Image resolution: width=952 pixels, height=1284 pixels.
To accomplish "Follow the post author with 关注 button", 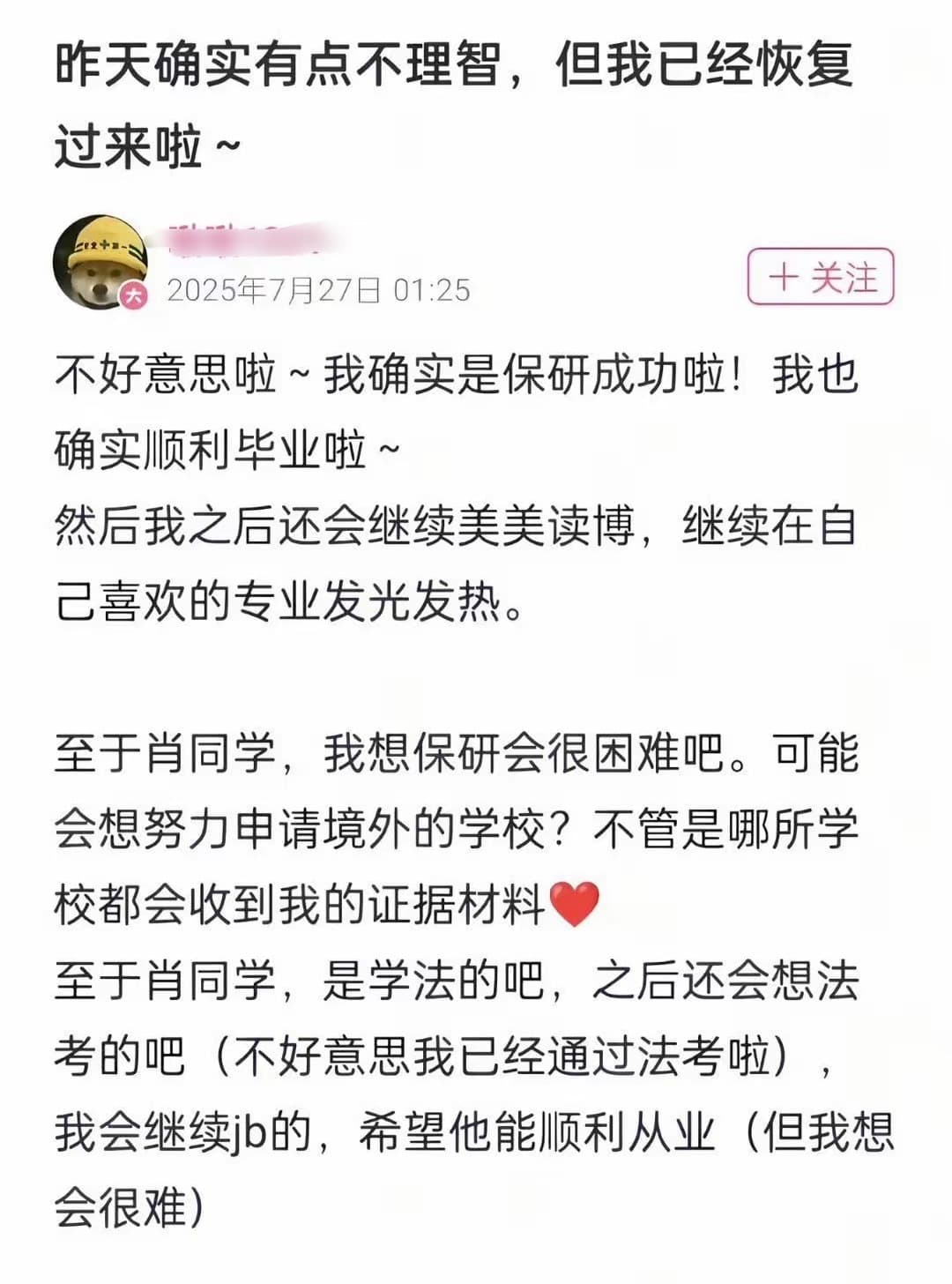I will click(821, 277).
